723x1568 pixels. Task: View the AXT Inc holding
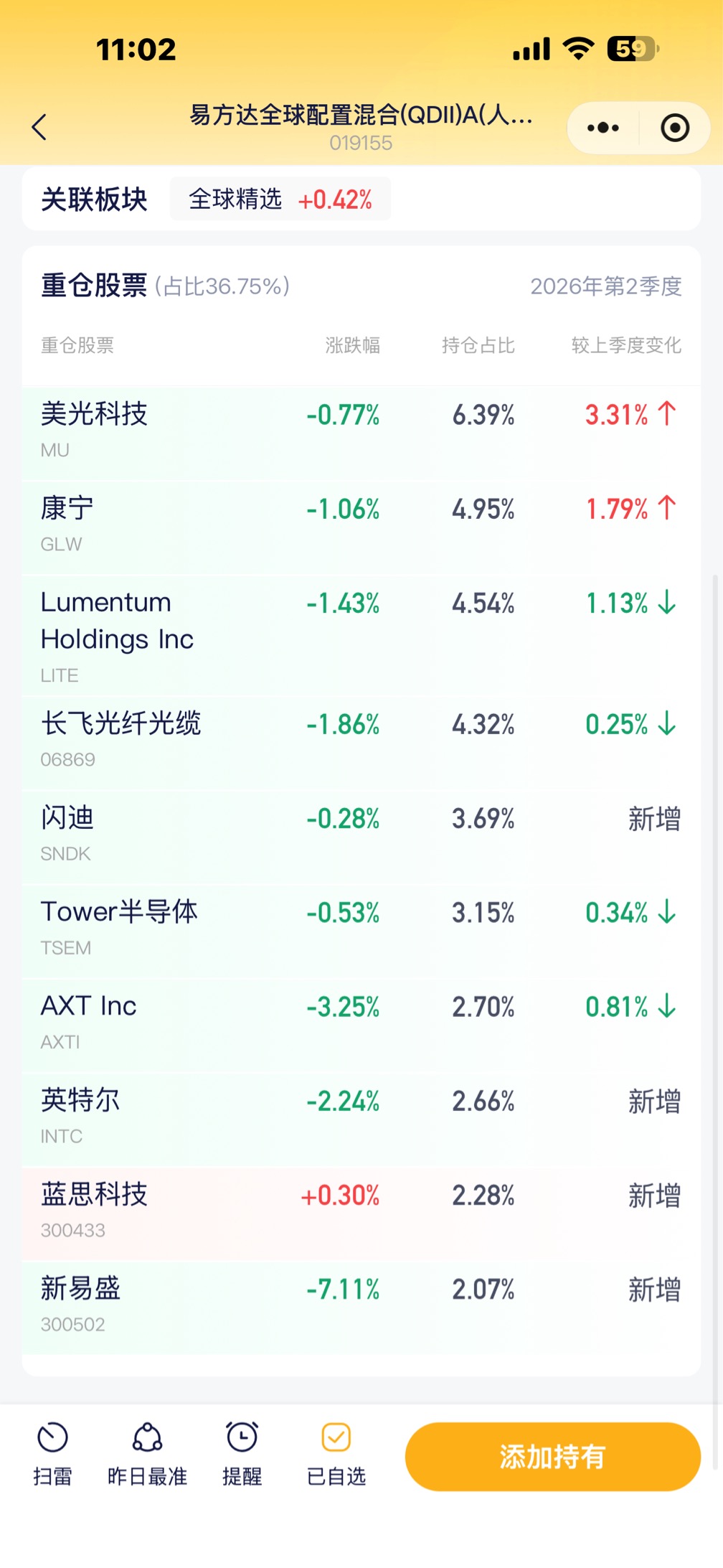point(361,1025)
